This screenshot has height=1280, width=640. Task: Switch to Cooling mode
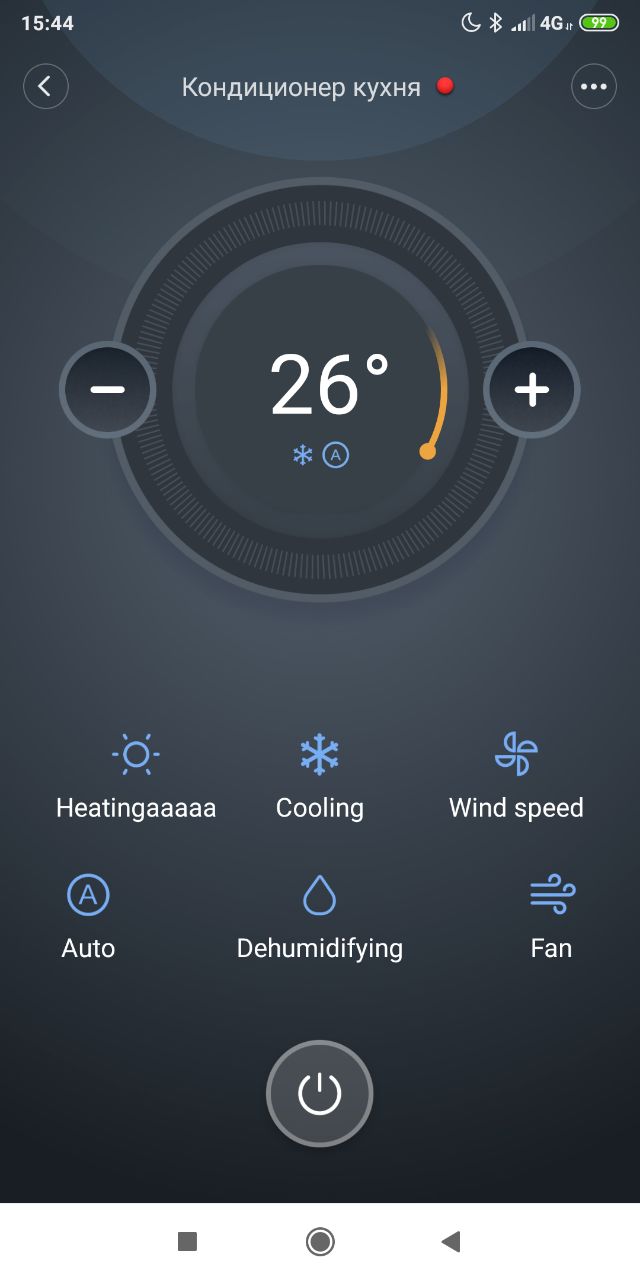[320, 776]
